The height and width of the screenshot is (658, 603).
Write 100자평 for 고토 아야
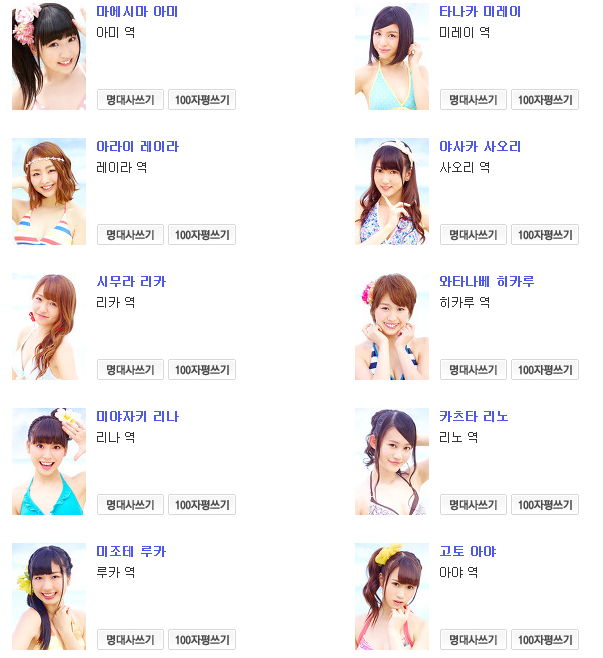tap(545, 640)
